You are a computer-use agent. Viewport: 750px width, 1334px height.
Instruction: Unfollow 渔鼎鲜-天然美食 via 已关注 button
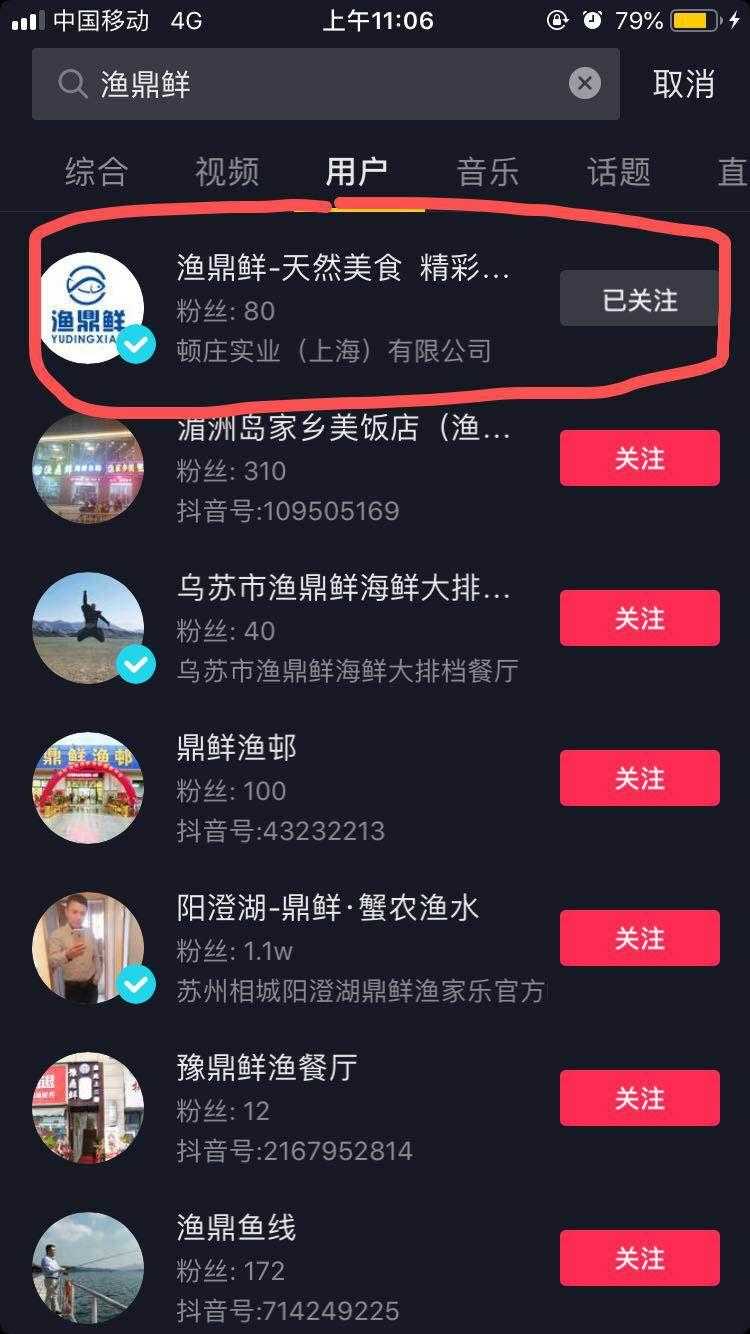point(639,299)
